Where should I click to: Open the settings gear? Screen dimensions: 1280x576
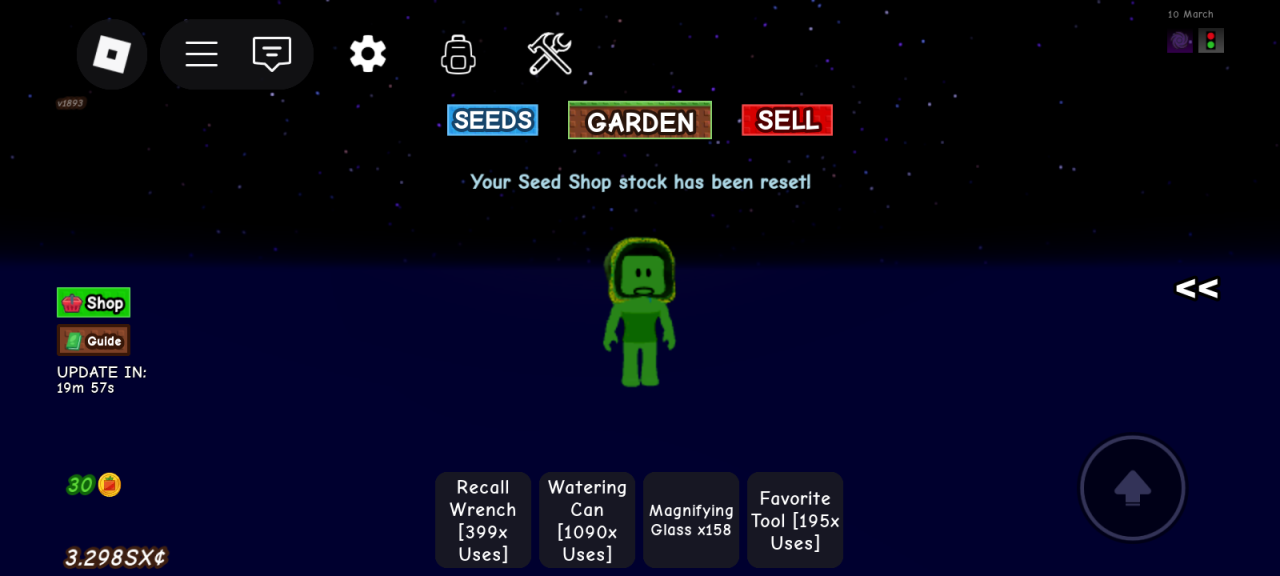367,54
